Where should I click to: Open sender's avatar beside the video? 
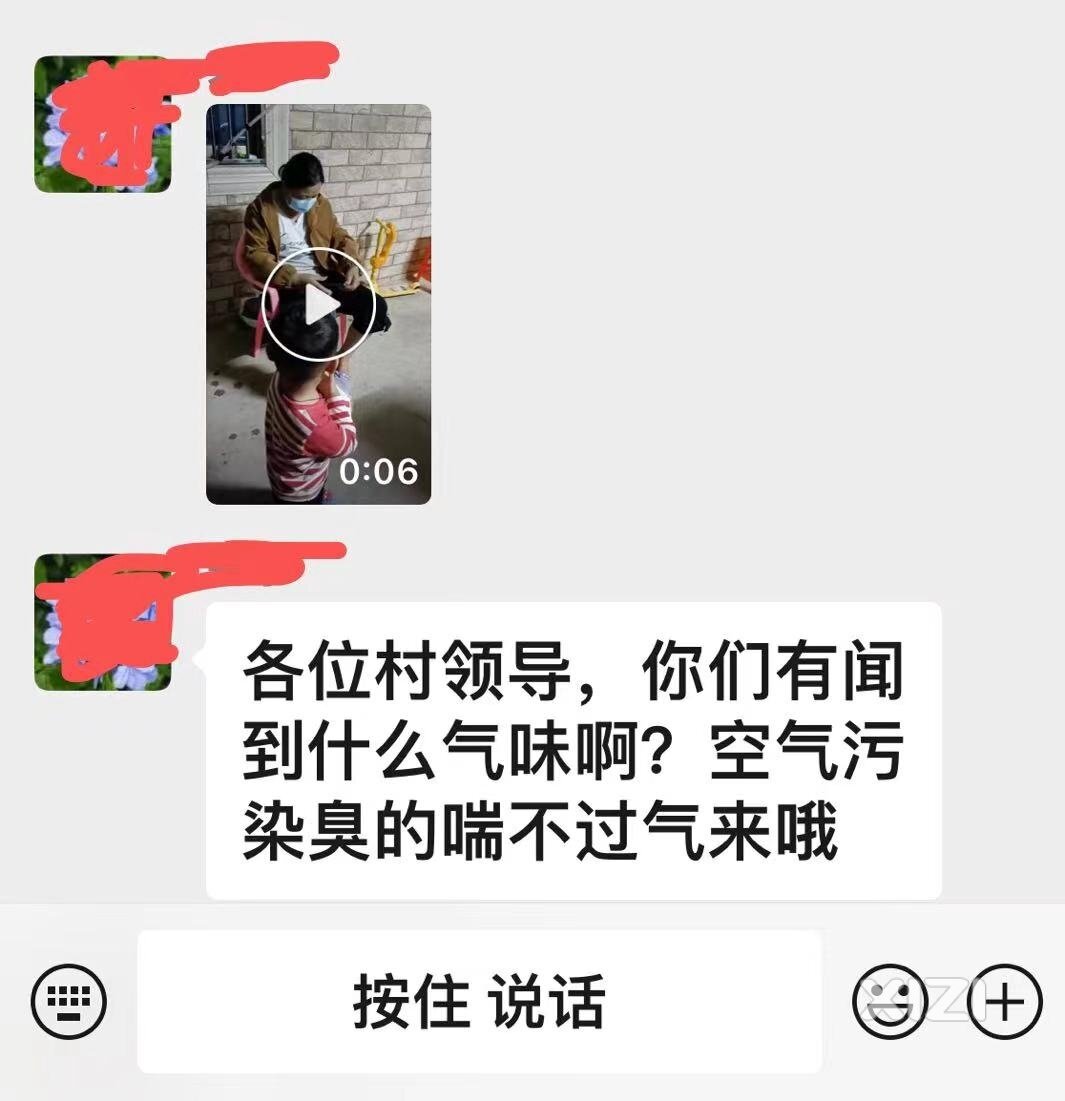tap(102, 124)
